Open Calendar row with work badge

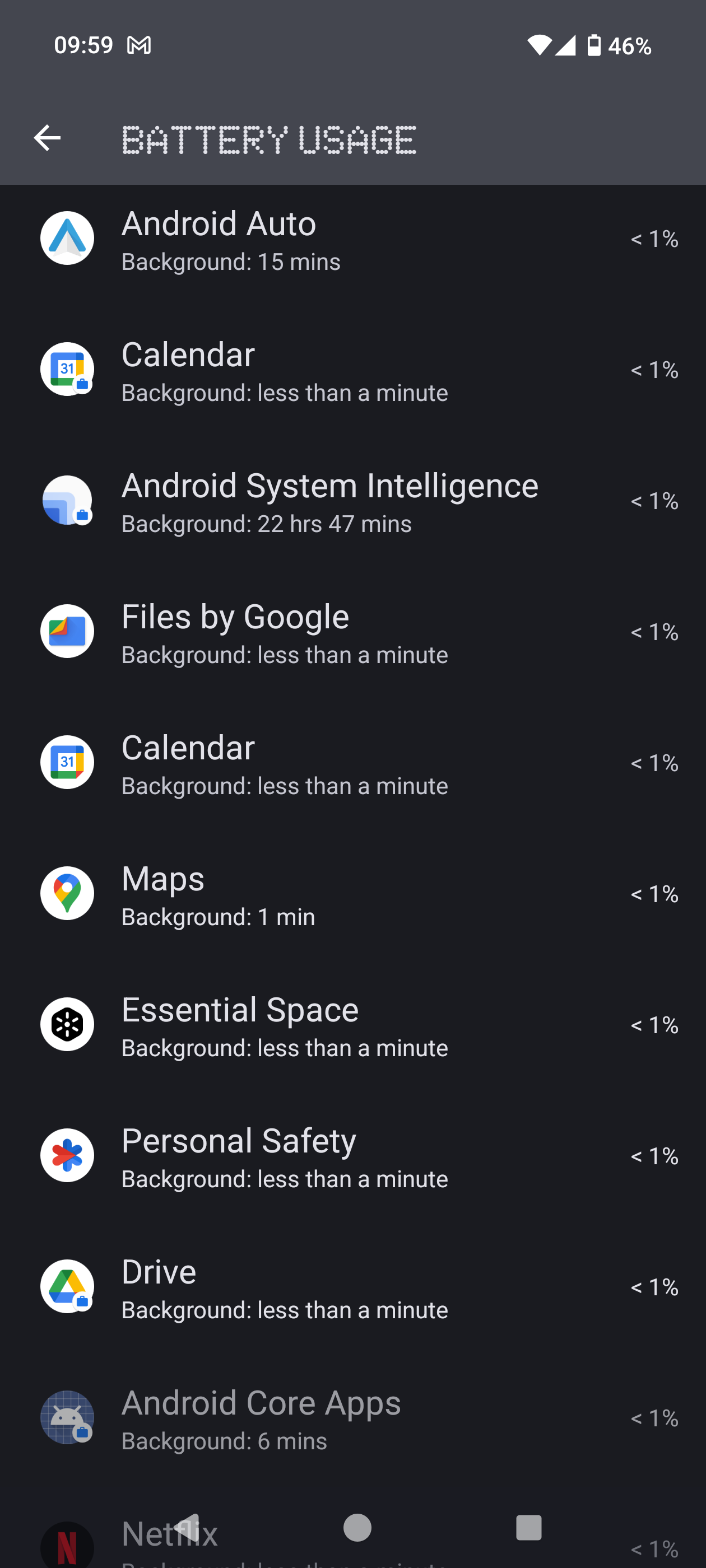click(352, 370)
